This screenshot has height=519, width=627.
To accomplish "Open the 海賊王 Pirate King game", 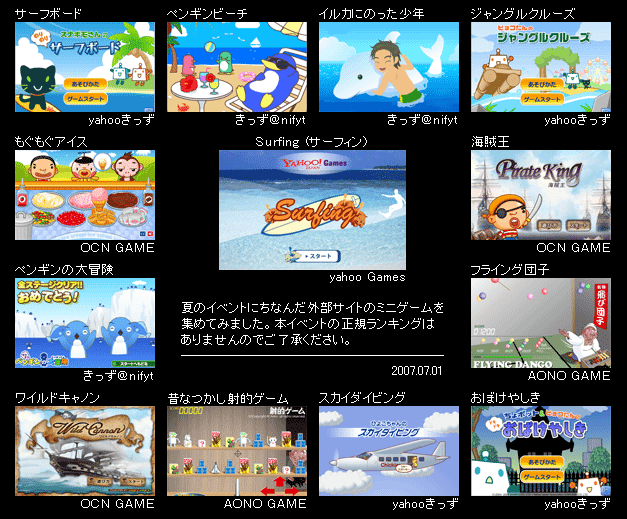I will click(540, 195).
